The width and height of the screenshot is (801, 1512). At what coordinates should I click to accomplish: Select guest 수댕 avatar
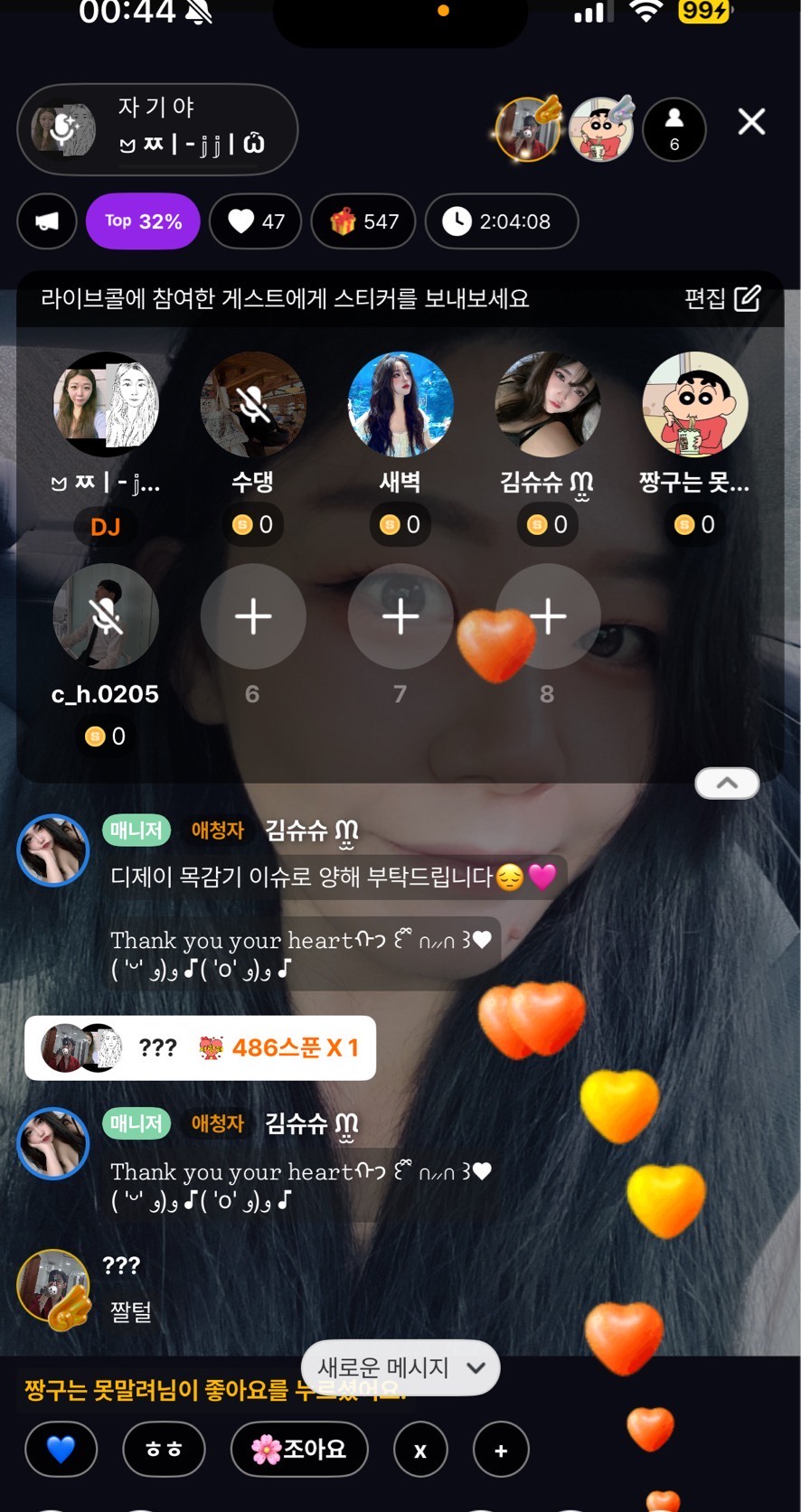(253, 404)
